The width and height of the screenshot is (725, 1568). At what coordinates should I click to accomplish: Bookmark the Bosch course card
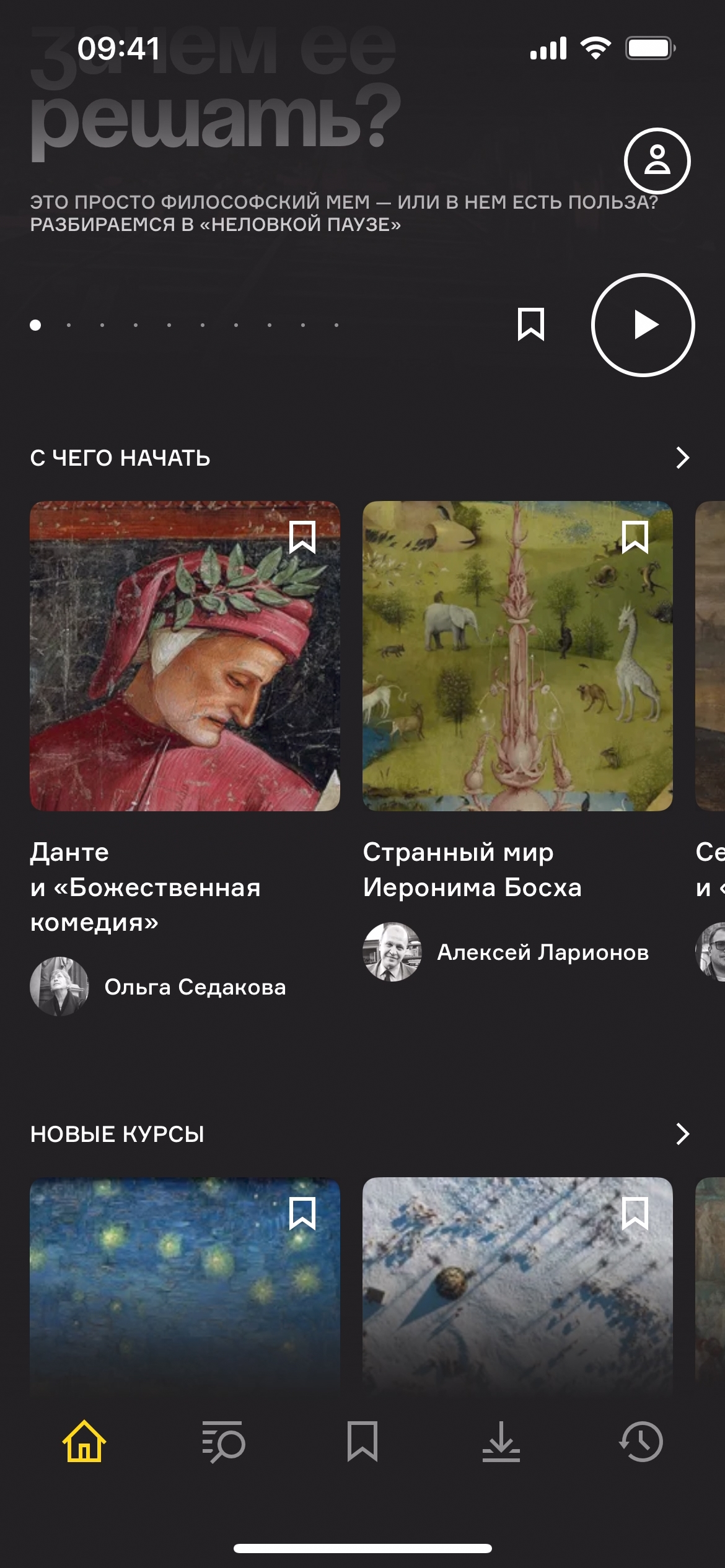pyautogui.click(x=635, y=537)
